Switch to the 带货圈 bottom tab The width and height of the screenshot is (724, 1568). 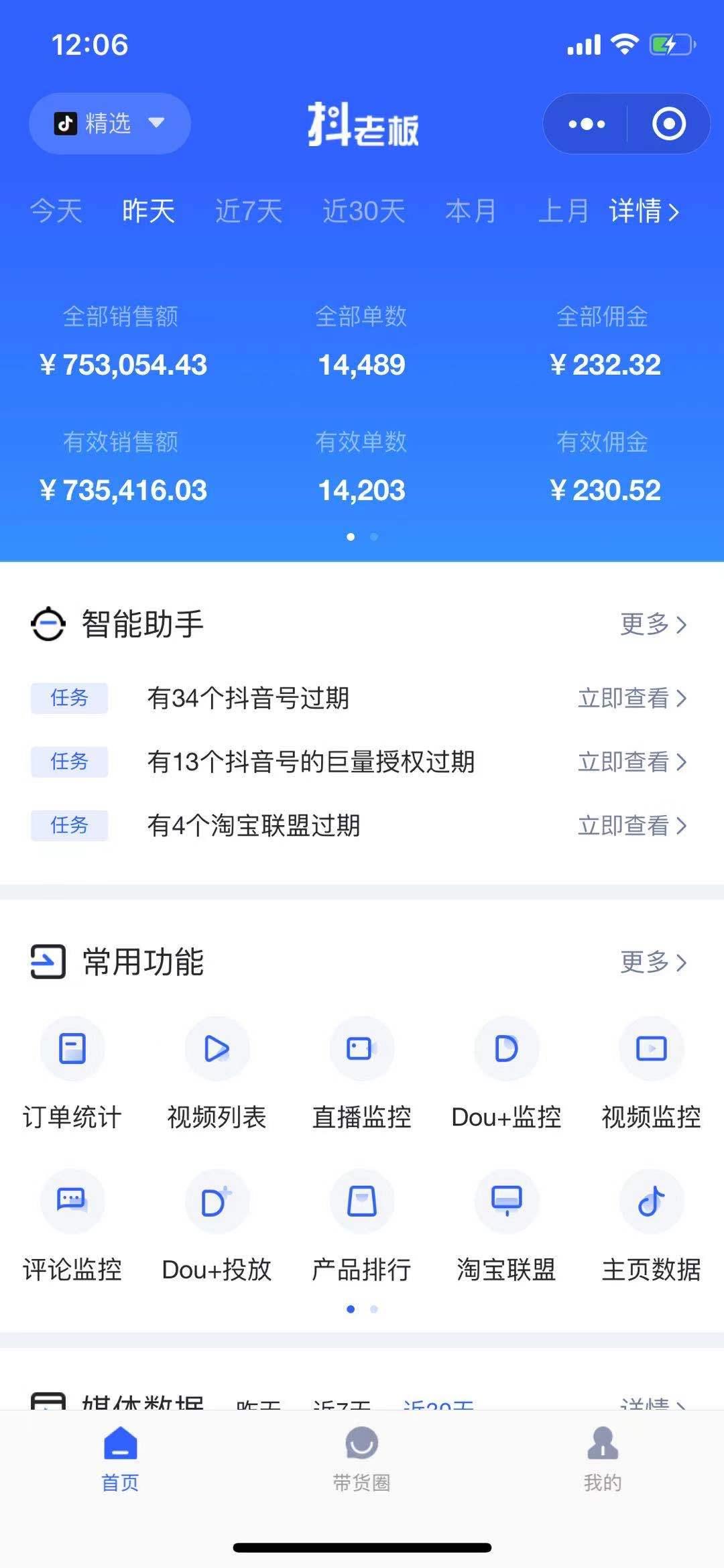[x=362, y=1459]
